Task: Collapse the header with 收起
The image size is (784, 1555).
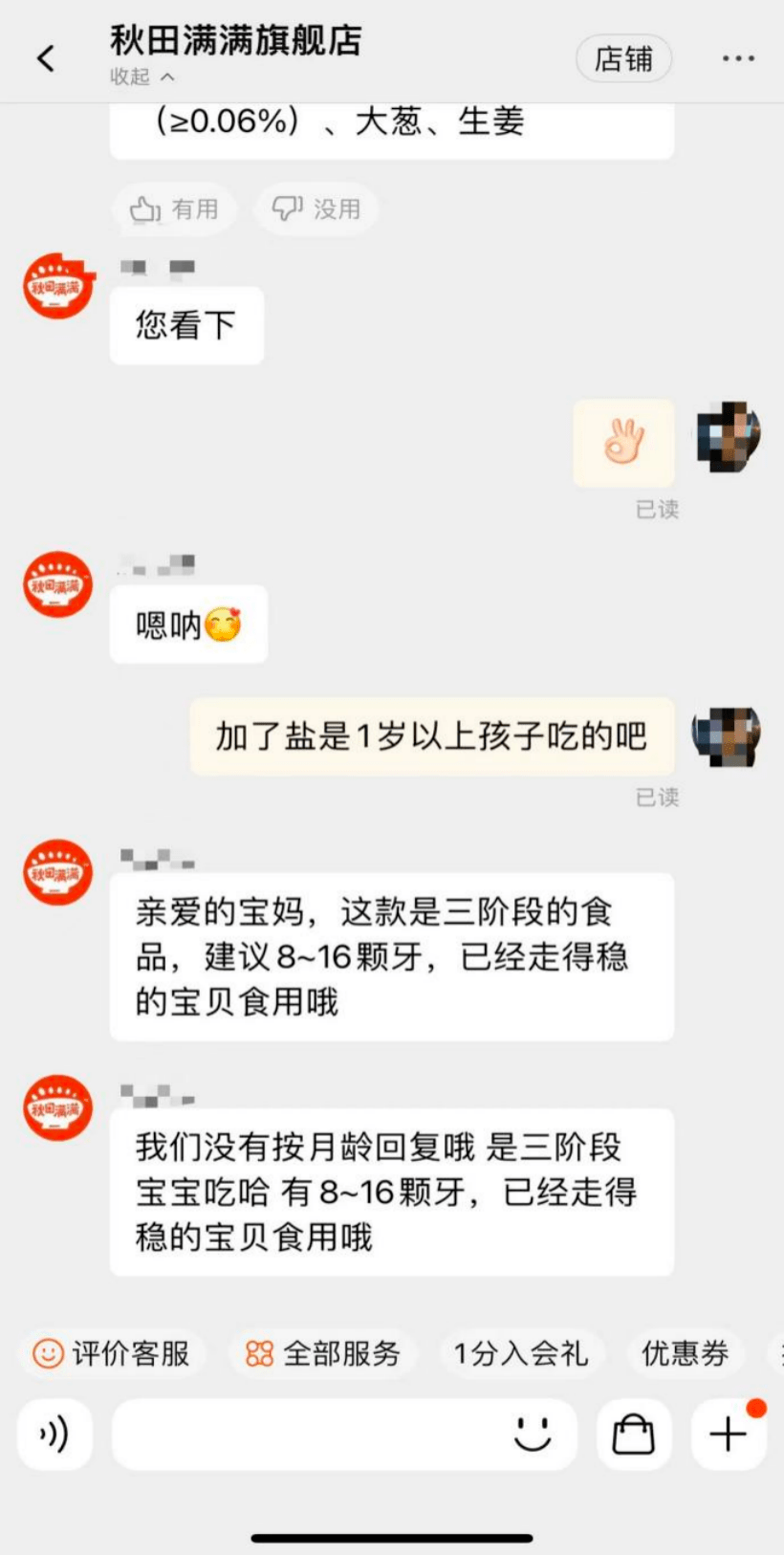Action: pyautogui.click(x=142, y=77)
